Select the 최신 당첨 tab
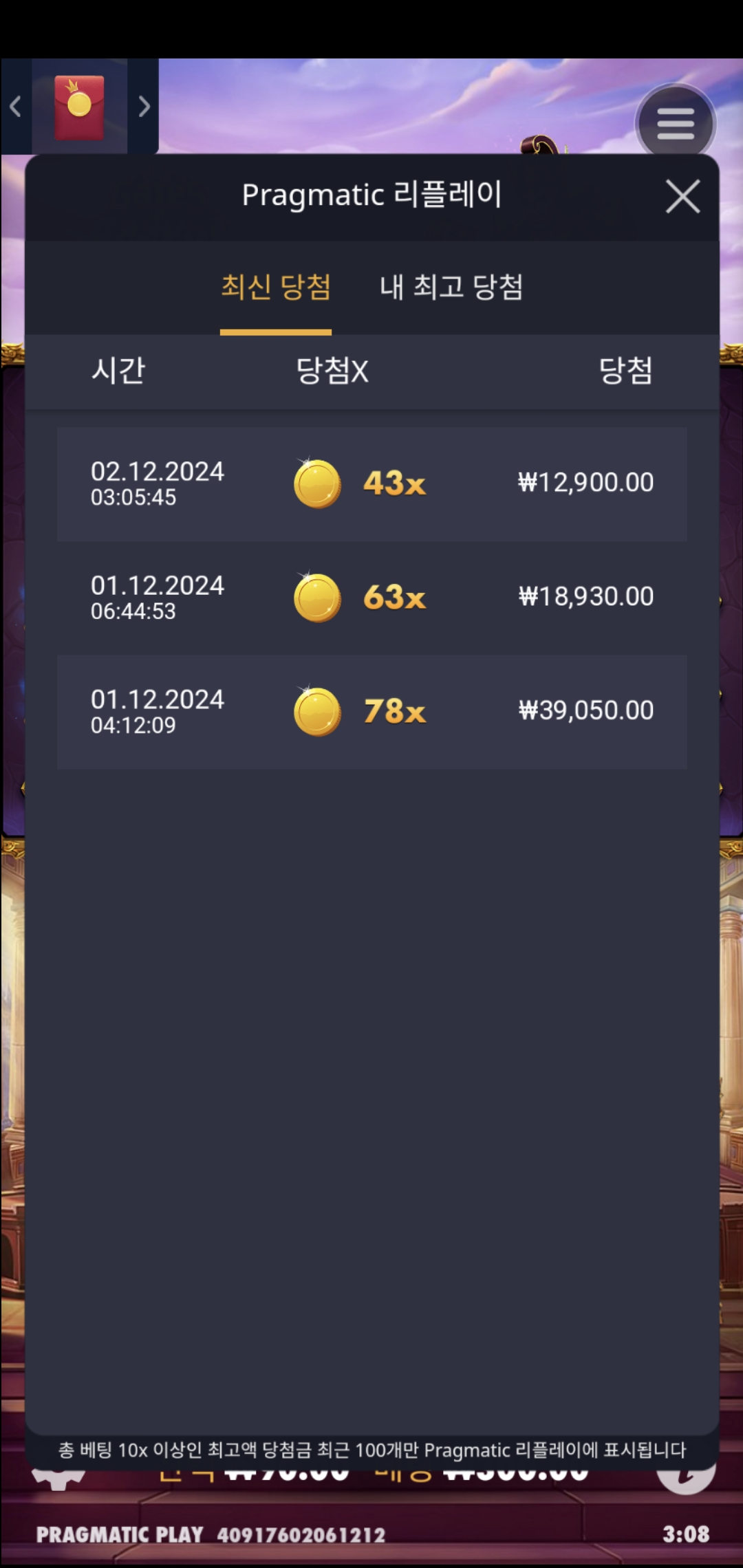Screen dimensions: 743x1568 click(276, 287)
